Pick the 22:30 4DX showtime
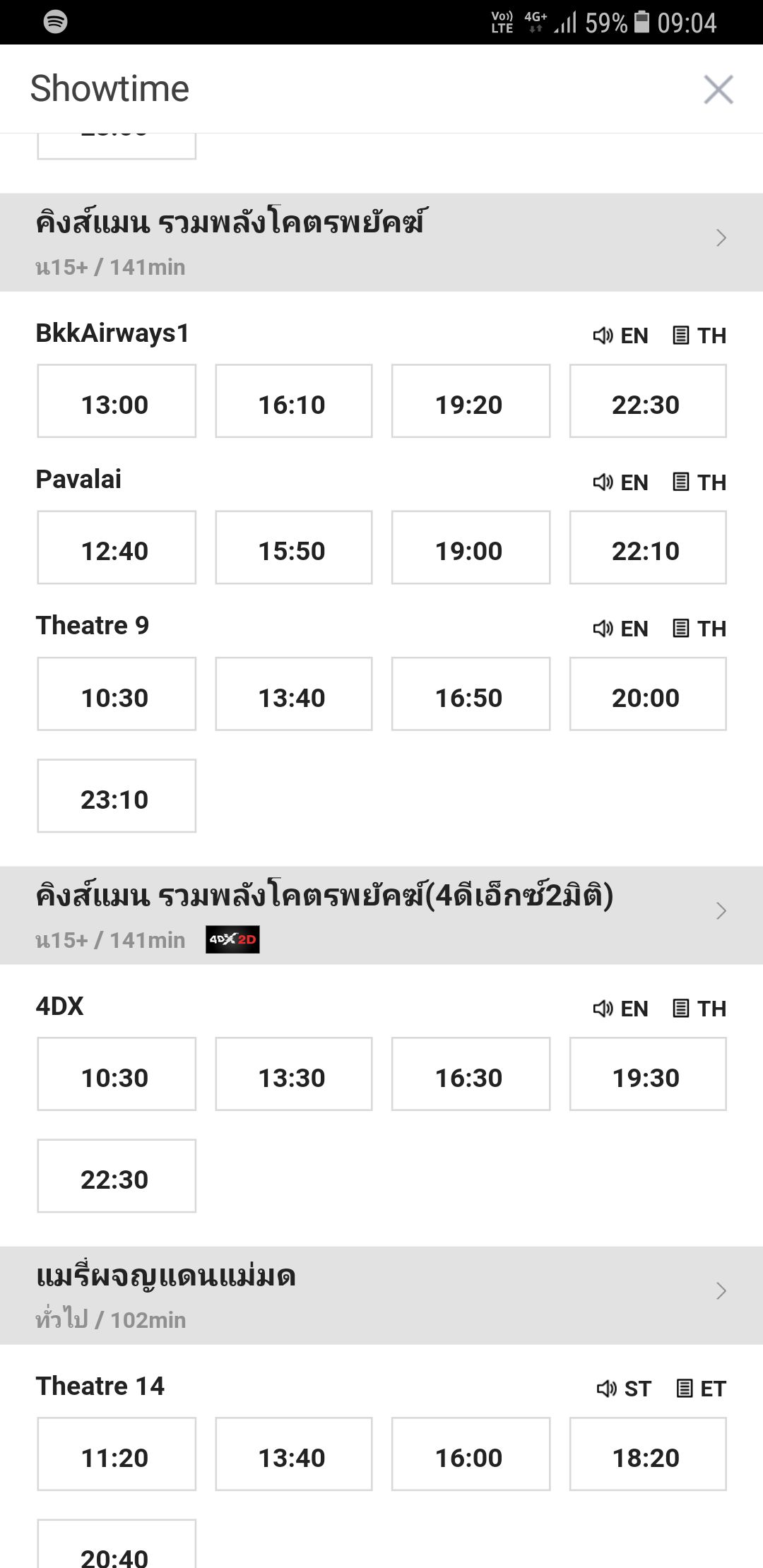 point(116,1176)
